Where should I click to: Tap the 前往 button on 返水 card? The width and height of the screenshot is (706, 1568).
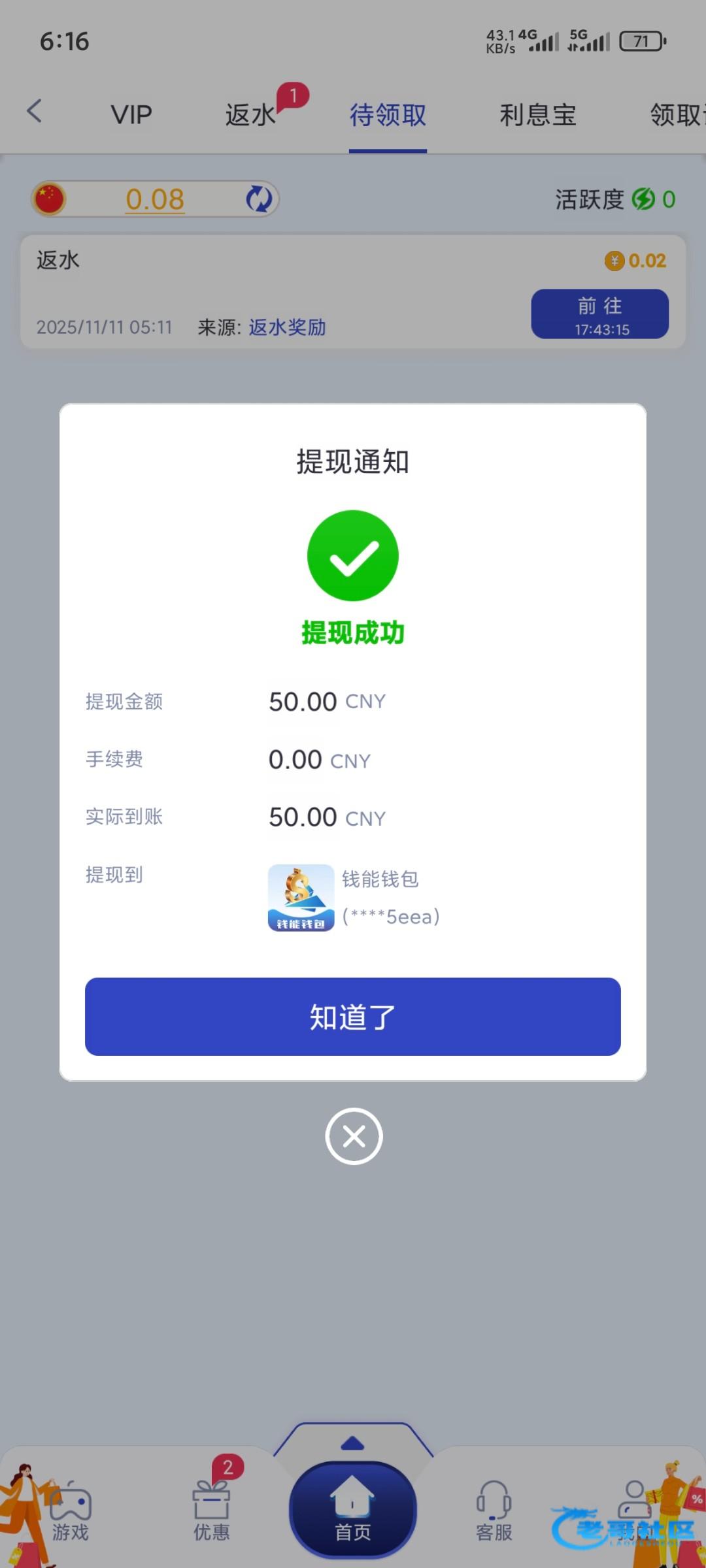599,314
